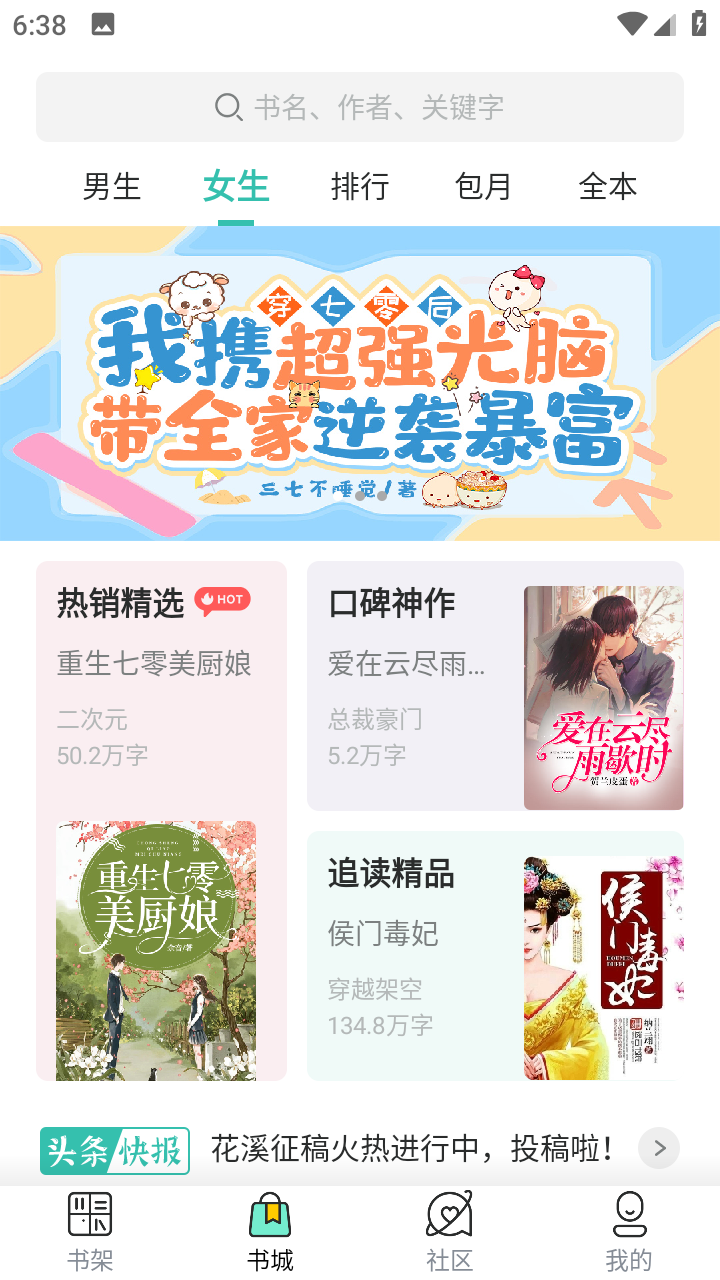Tap the arrow next to the headline news

coord(659,1149)
